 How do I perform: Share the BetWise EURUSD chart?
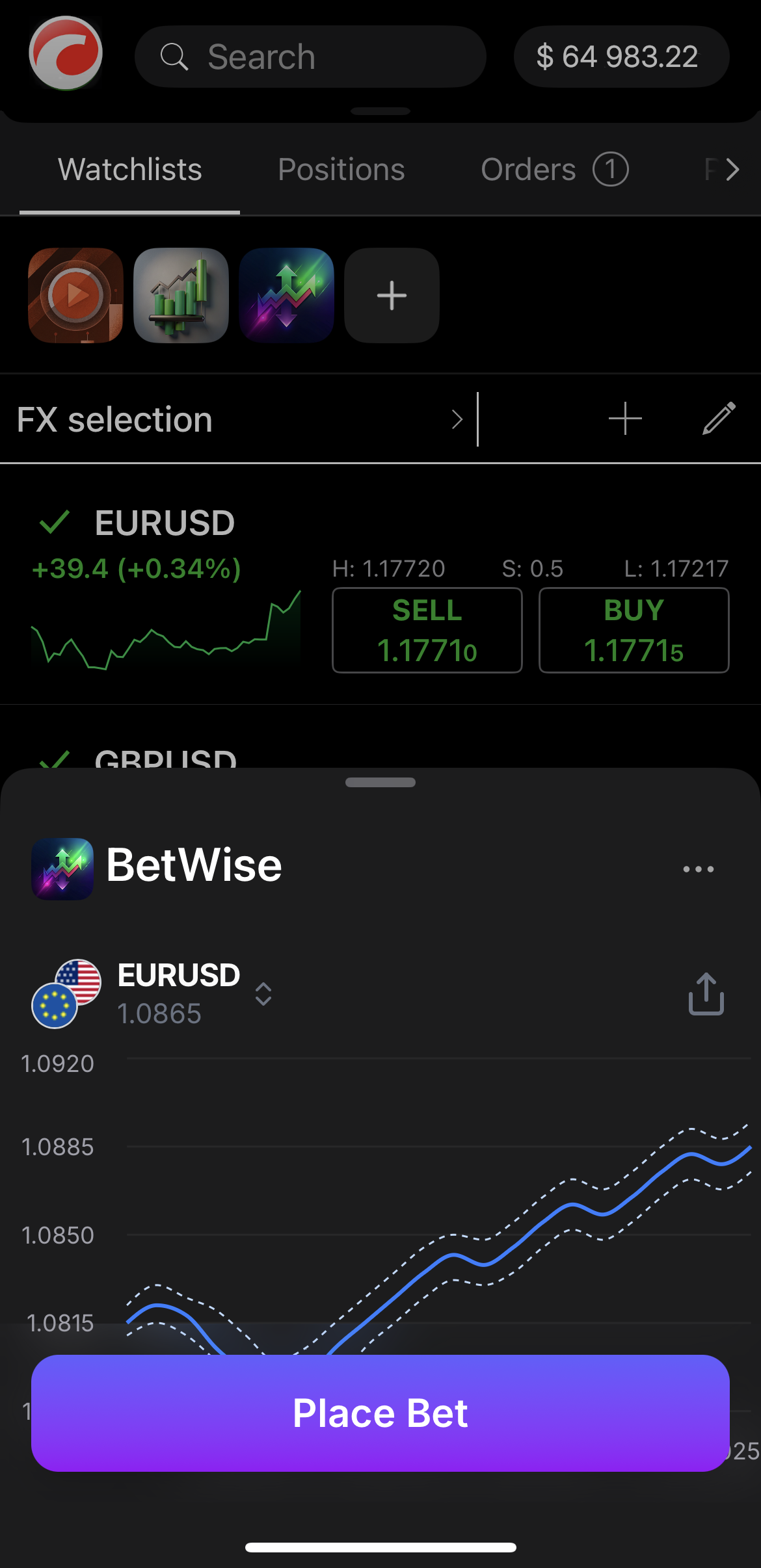[x=706, y=994]
